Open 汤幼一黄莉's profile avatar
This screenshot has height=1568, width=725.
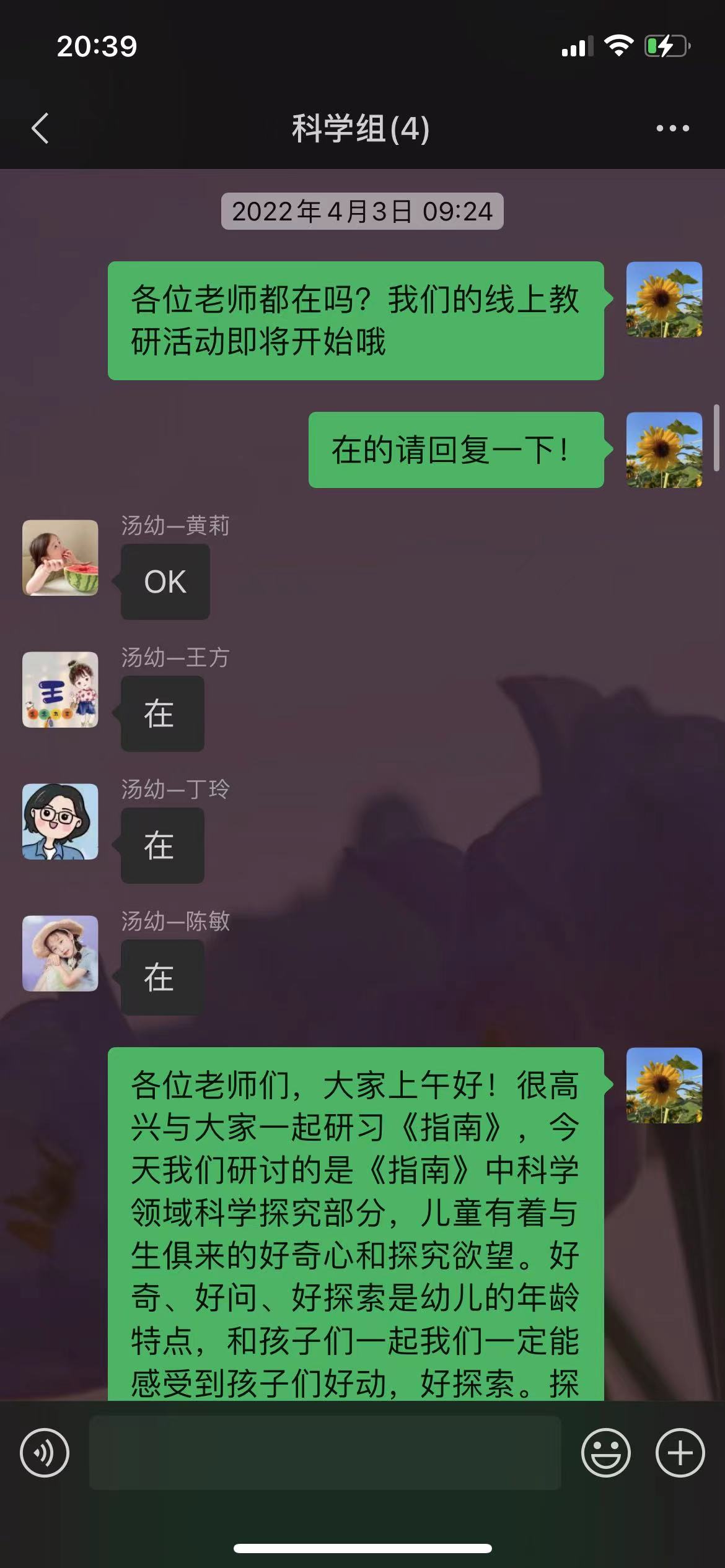[x=60, y=557]
